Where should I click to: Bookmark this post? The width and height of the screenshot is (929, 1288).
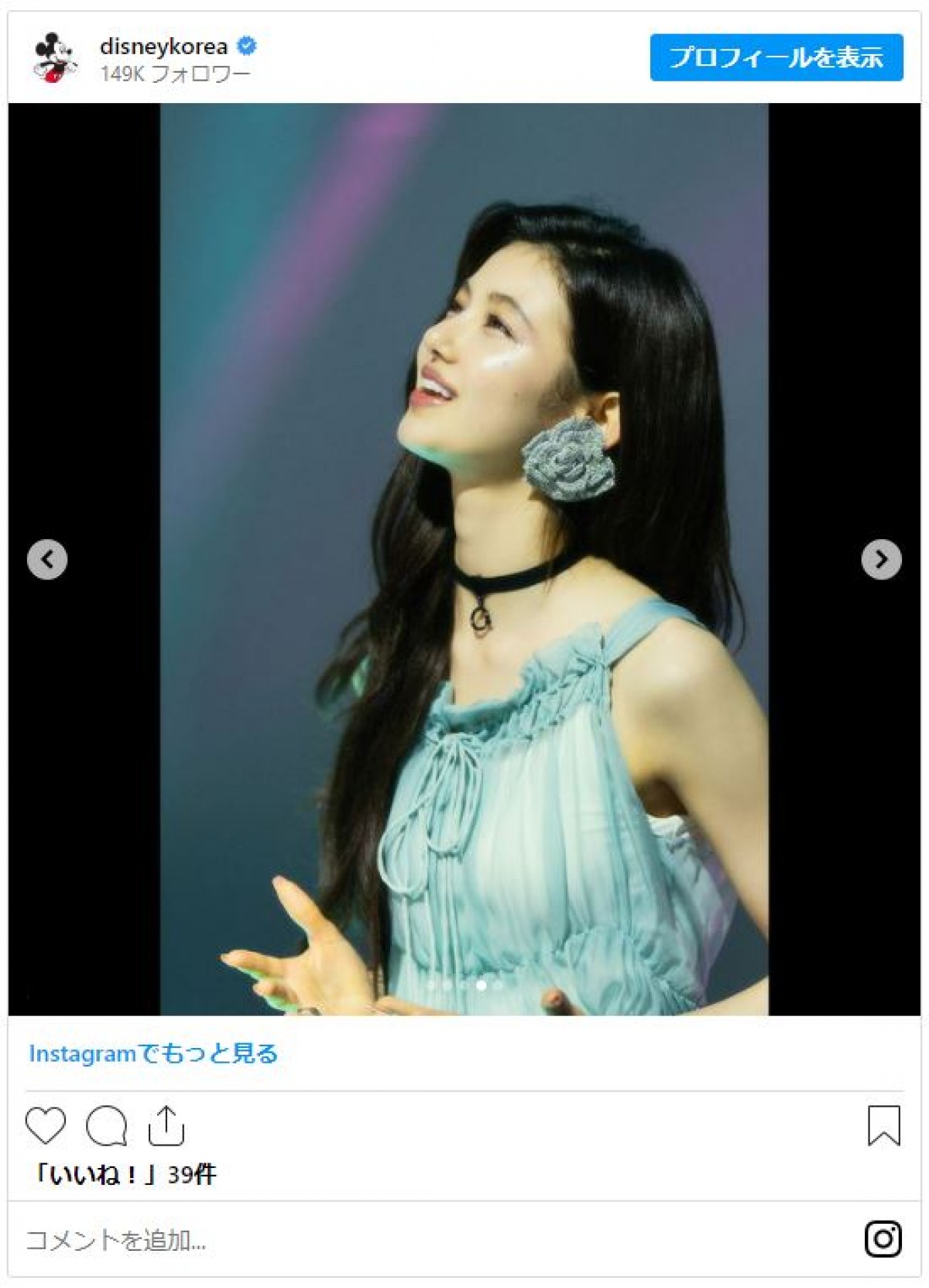[x=883, y=1125]
